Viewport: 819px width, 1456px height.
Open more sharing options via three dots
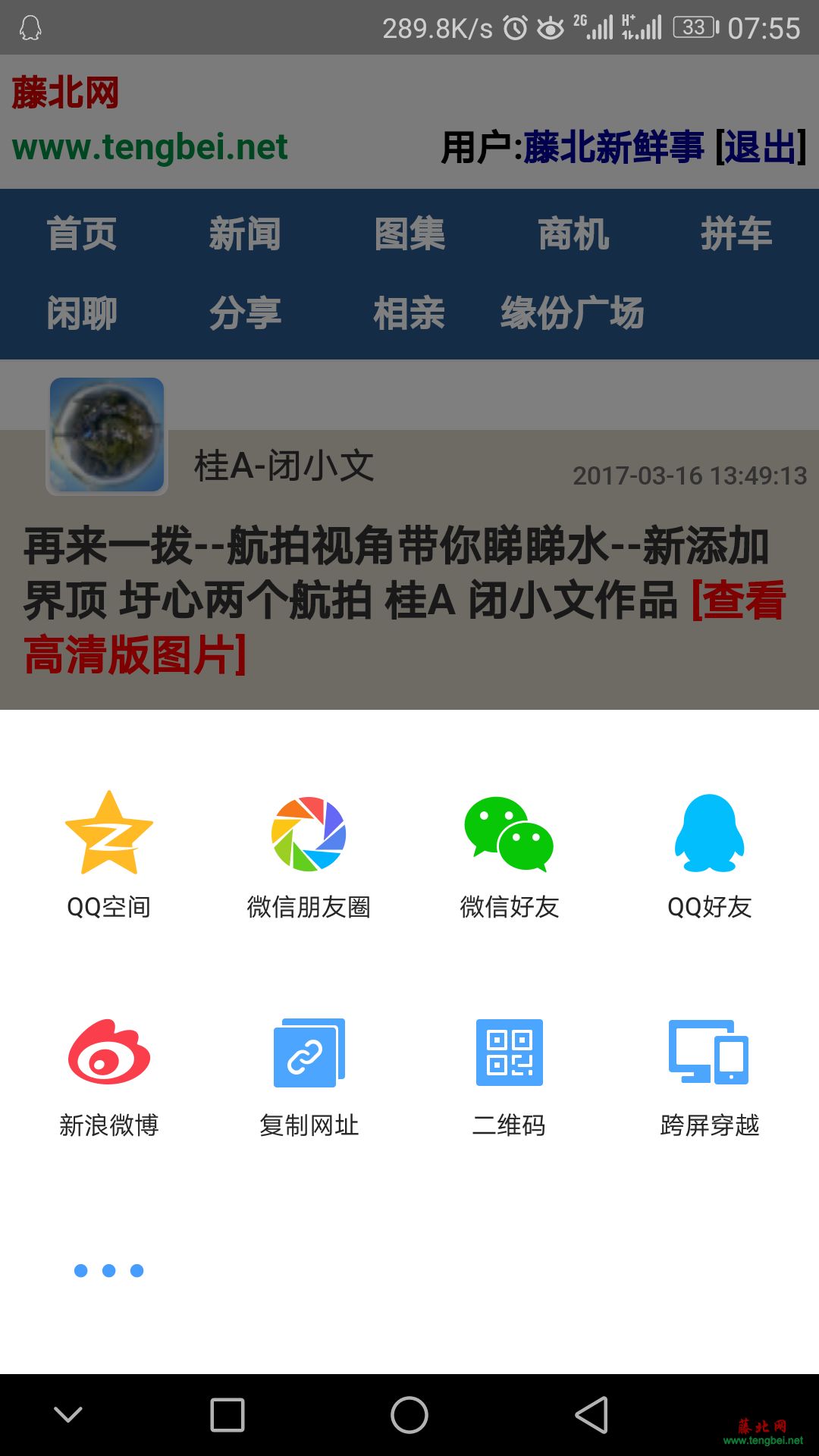[109, 1270]
